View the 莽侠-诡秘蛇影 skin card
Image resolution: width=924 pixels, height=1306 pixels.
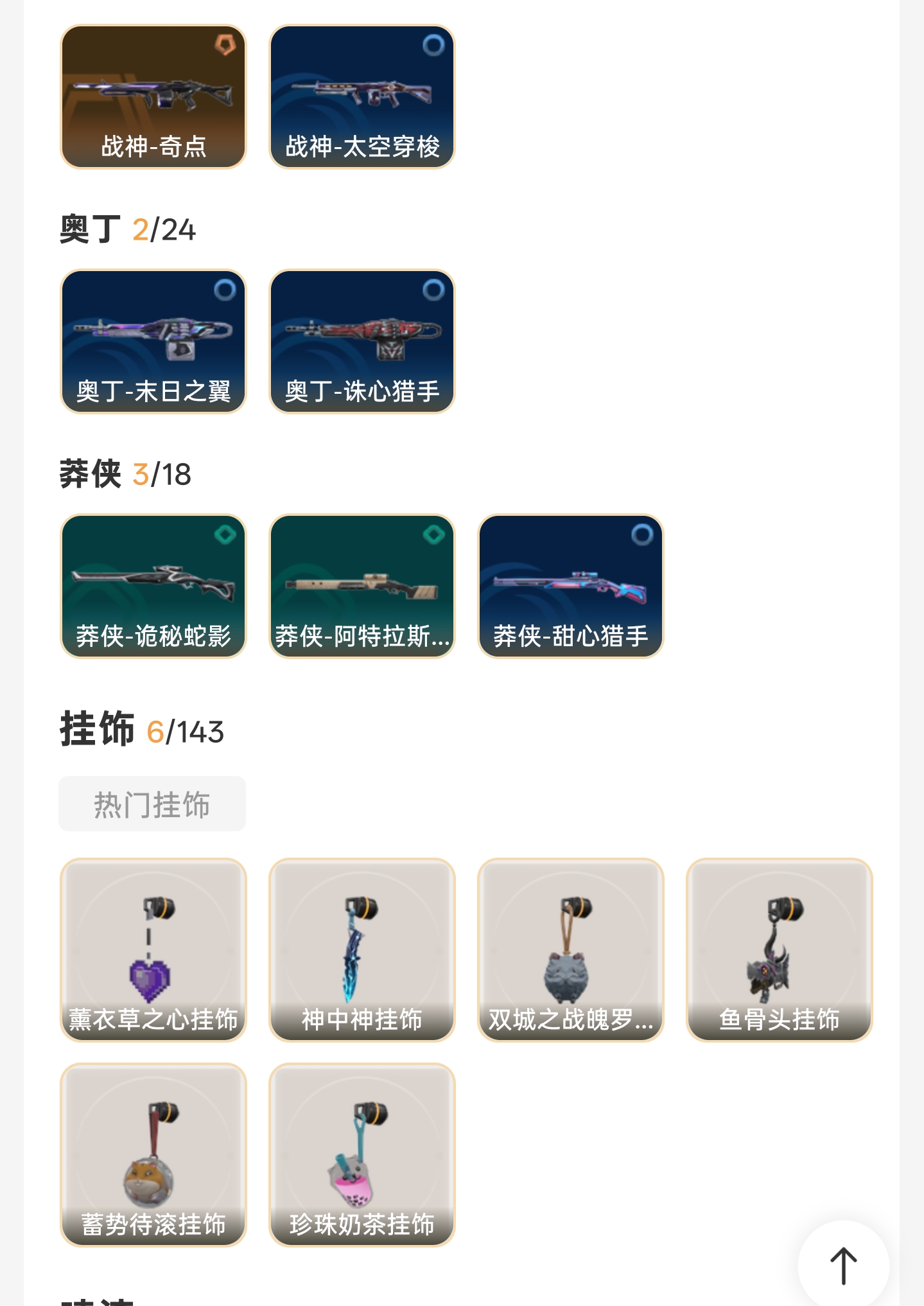point(153,586)
